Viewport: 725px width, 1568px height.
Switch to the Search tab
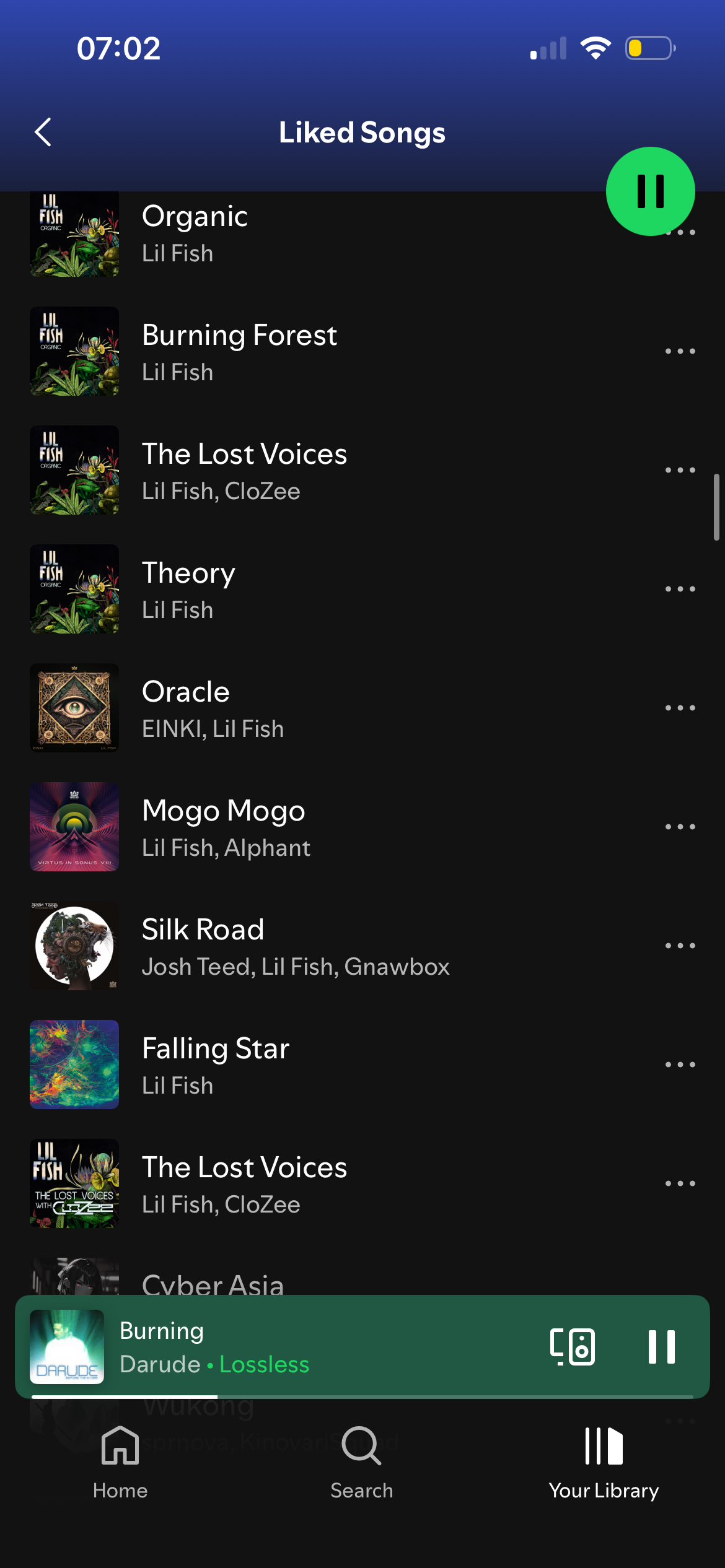(x=362, y=1461)
